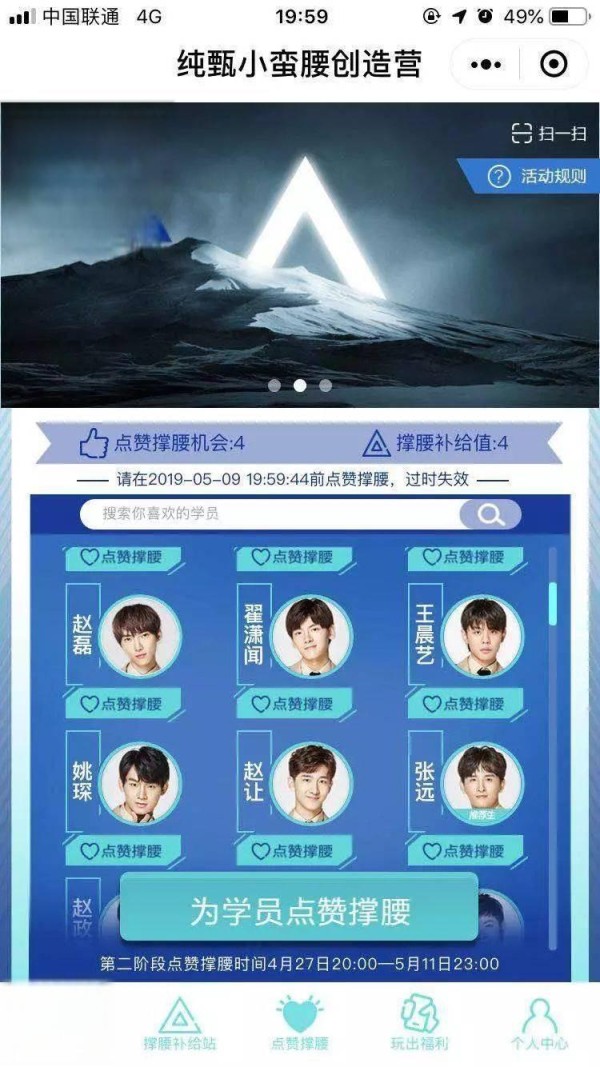The height and width of the screenshot is (1067, 600).
Task: Close the mini program with the circle button
Action: (x=553, y=64)
